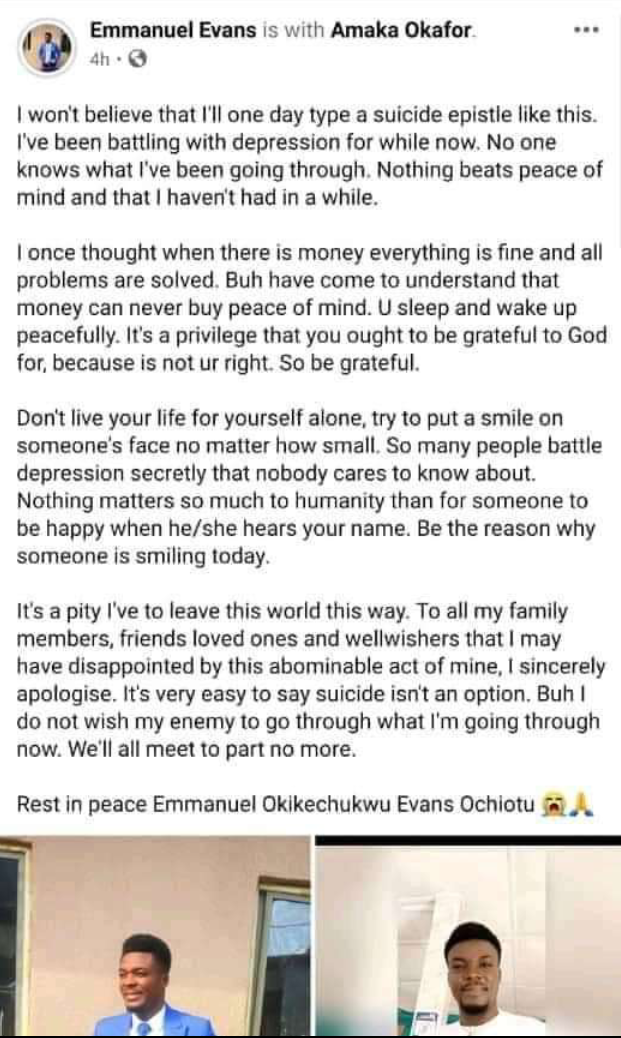Open Emmanuel Evans's profile picture
The height and width of the screenshot is (1038, 621).
click(48, 48)
